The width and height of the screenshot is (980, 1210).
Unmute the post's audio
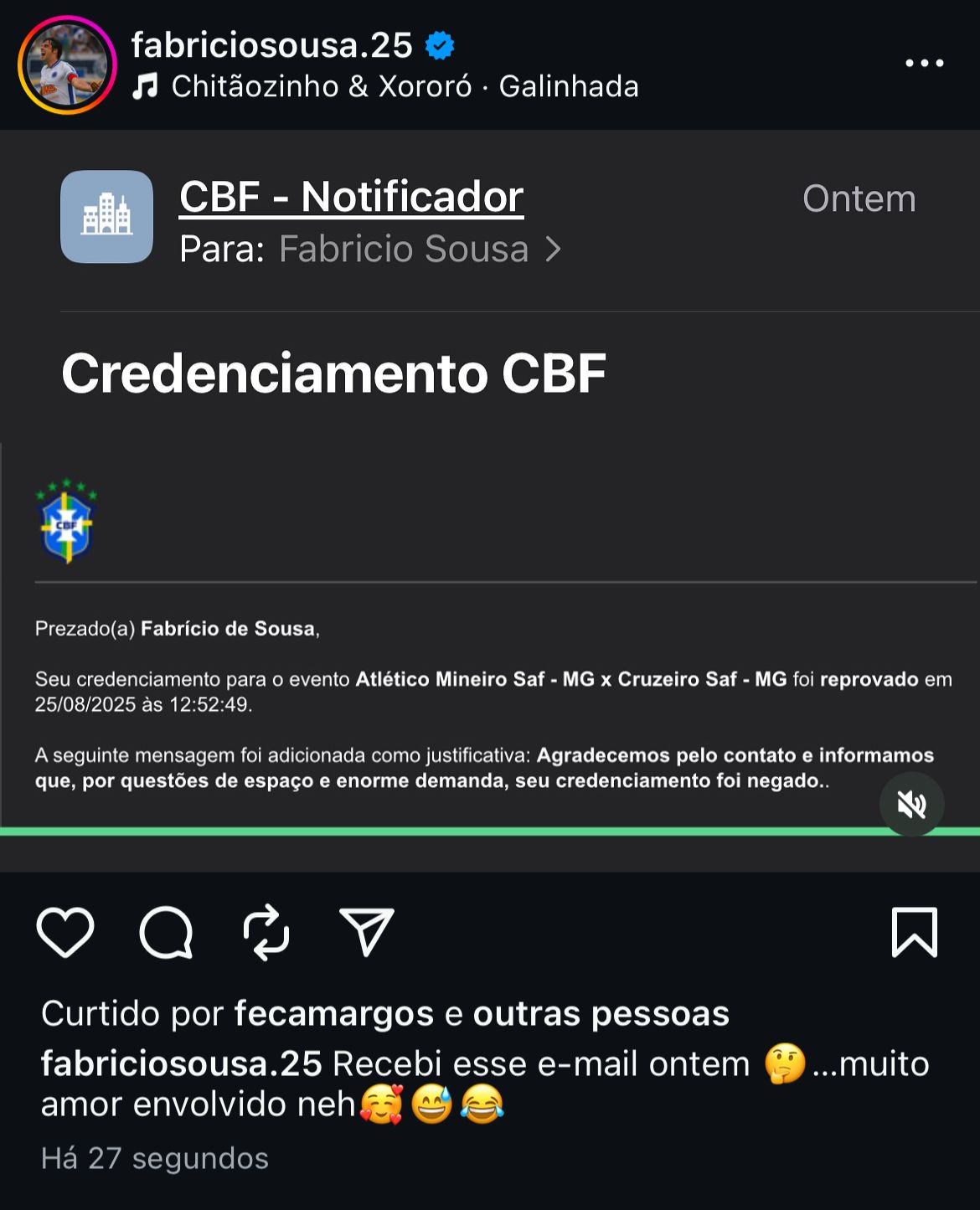pos(911,805)
